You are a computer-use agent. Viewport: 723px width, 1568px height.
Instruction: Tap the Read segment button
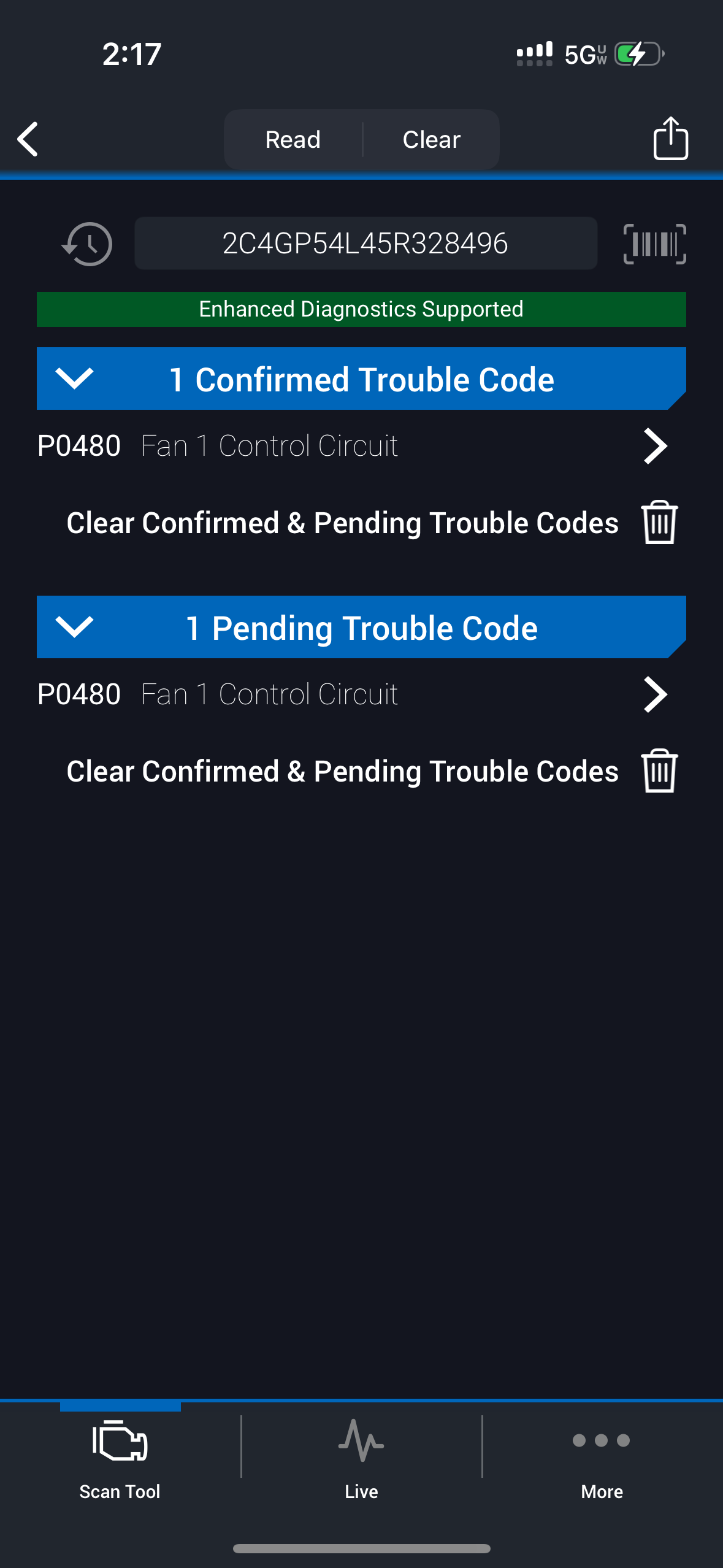[293, 139]
